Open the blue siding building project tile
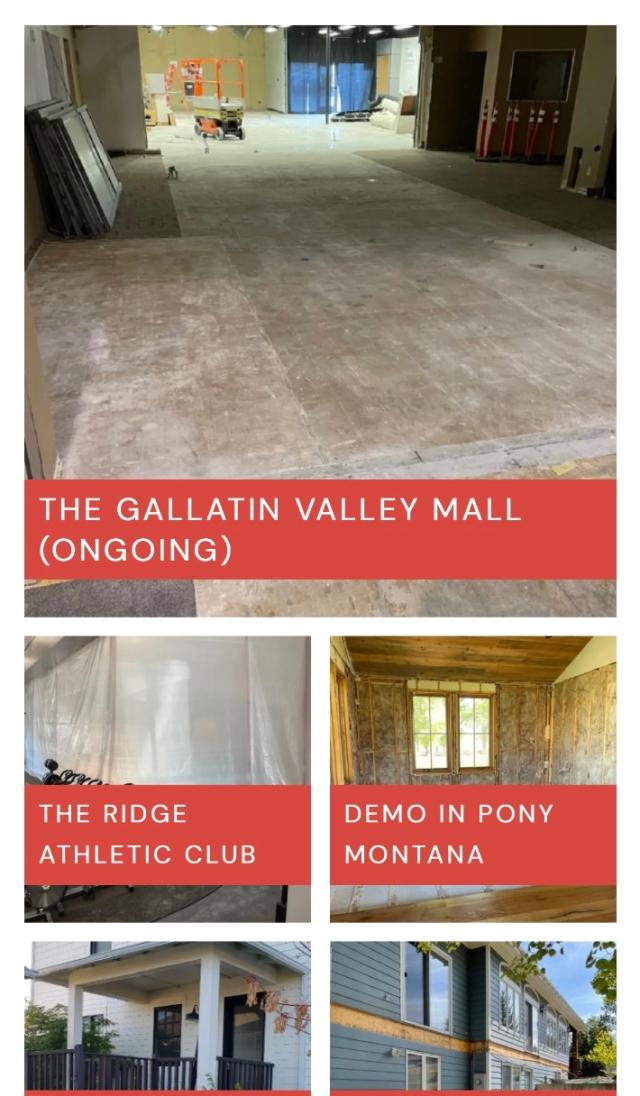The width and height of the screenshot is (640, 1096). pyautogui.click(x=473, y=1018)
